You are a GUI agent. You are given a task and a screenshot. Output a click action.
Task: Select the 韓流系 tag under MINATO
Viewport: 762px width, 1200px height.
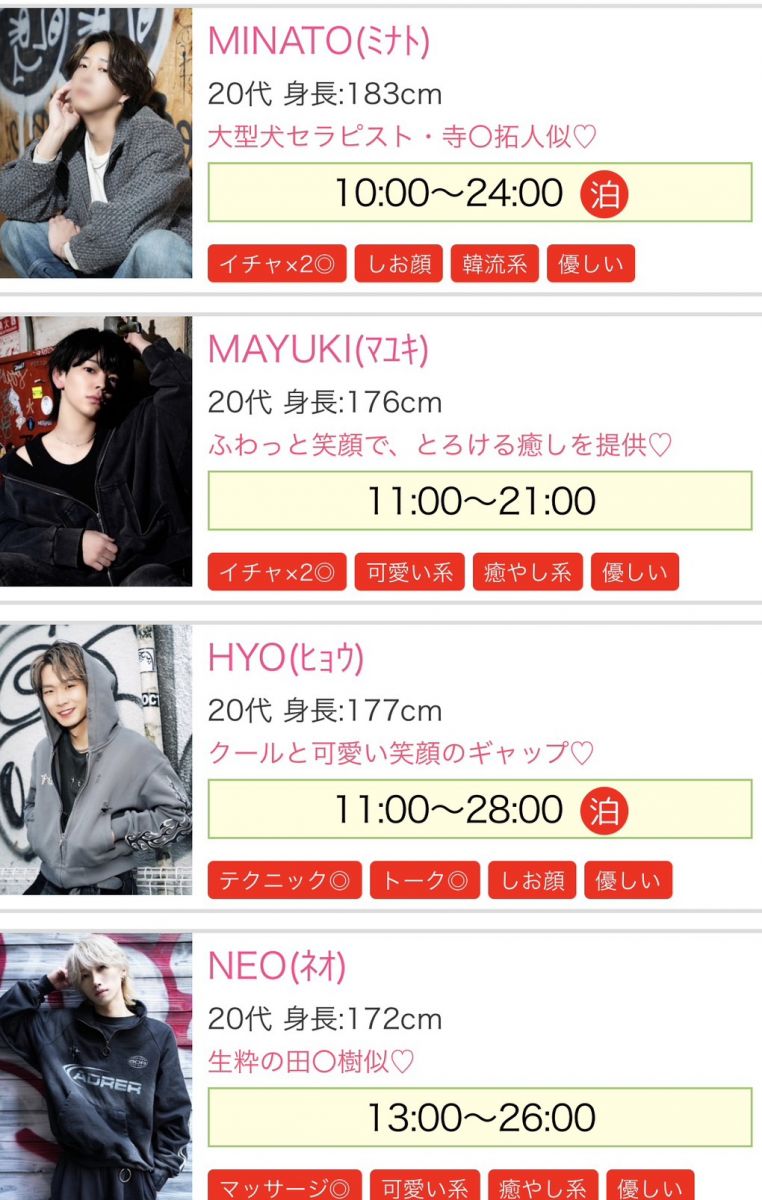(x=494, y=264)
